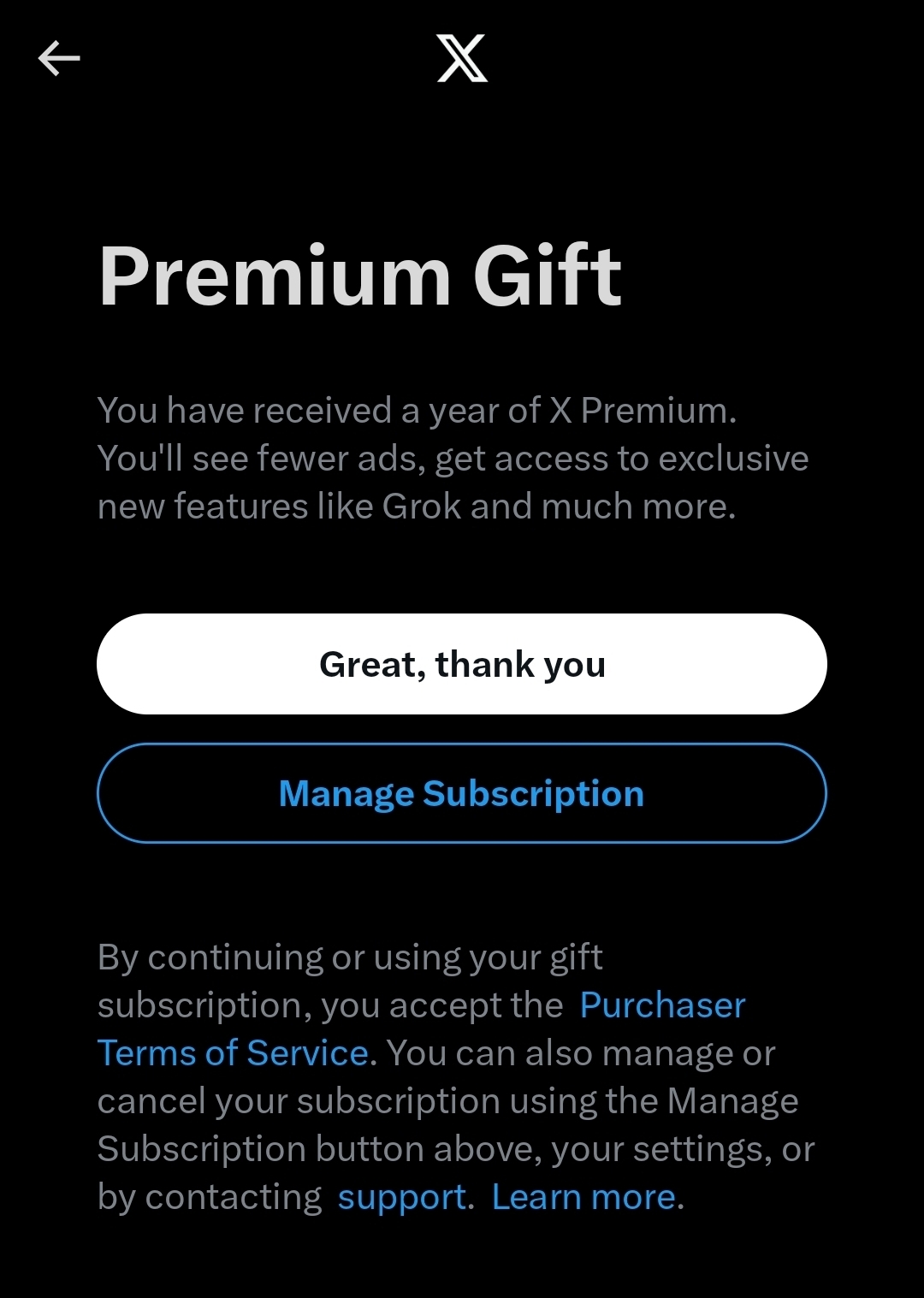Open the support link
Screen dimensions: 924x1298
pyautogui.click(x=402, y=1197)
